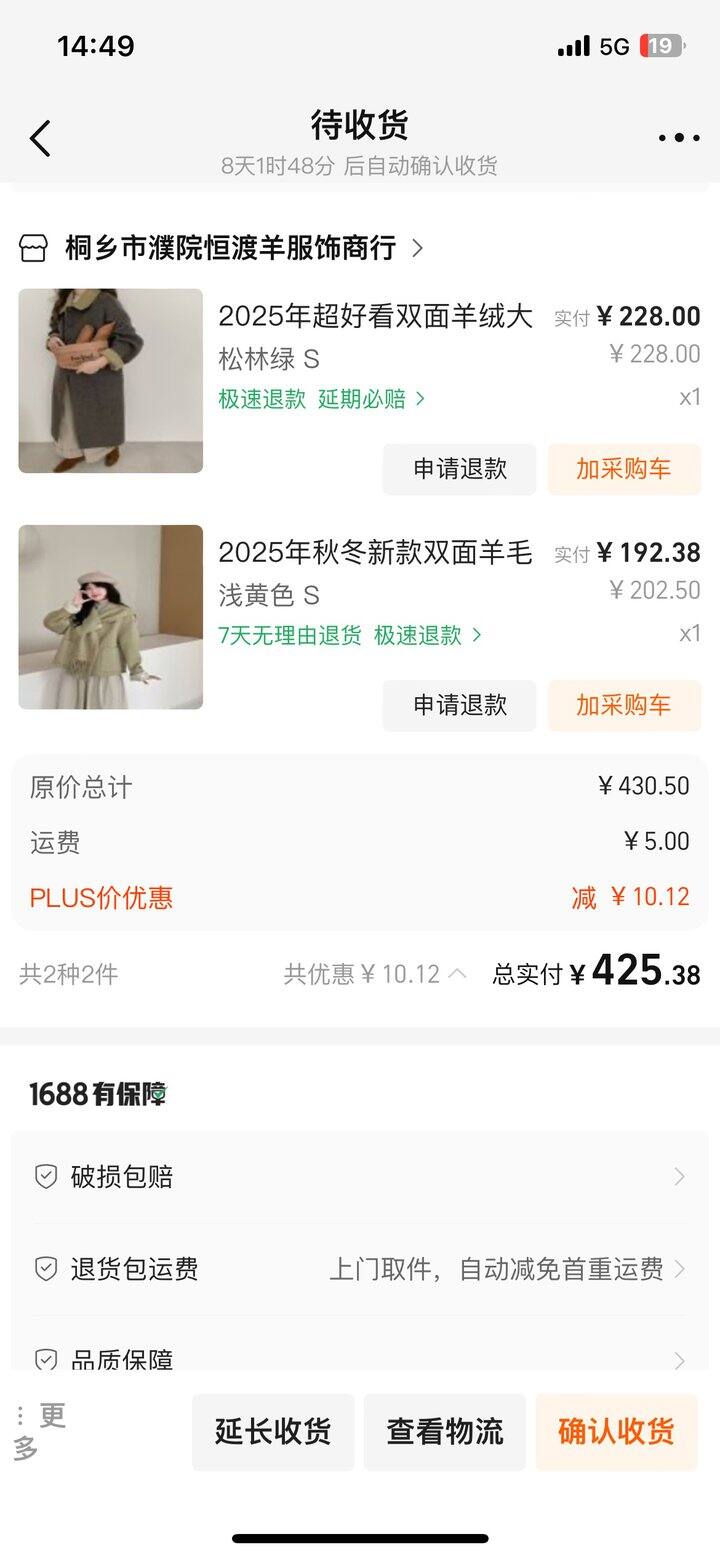Tap 延长收货 to extend receipt time
Image resolution: width=720 pixels, height=1558 pixels.
click(x=273, y=1432)
